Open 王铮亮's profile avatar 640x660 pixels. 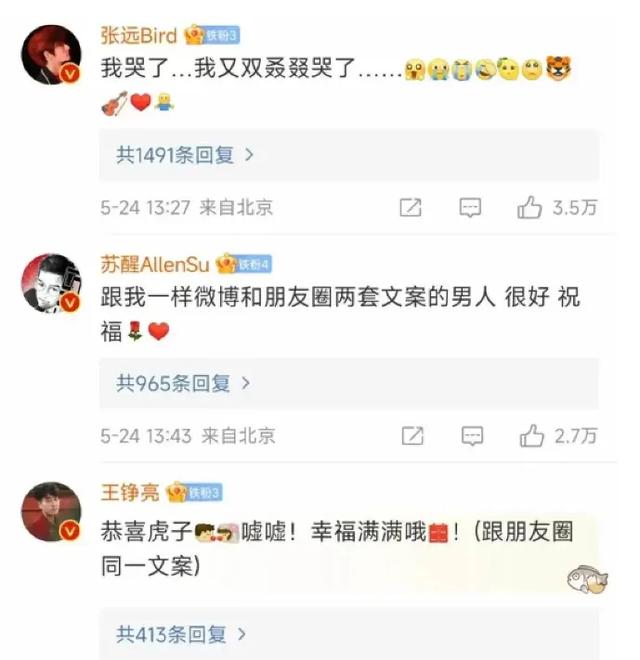coord(50,511)
